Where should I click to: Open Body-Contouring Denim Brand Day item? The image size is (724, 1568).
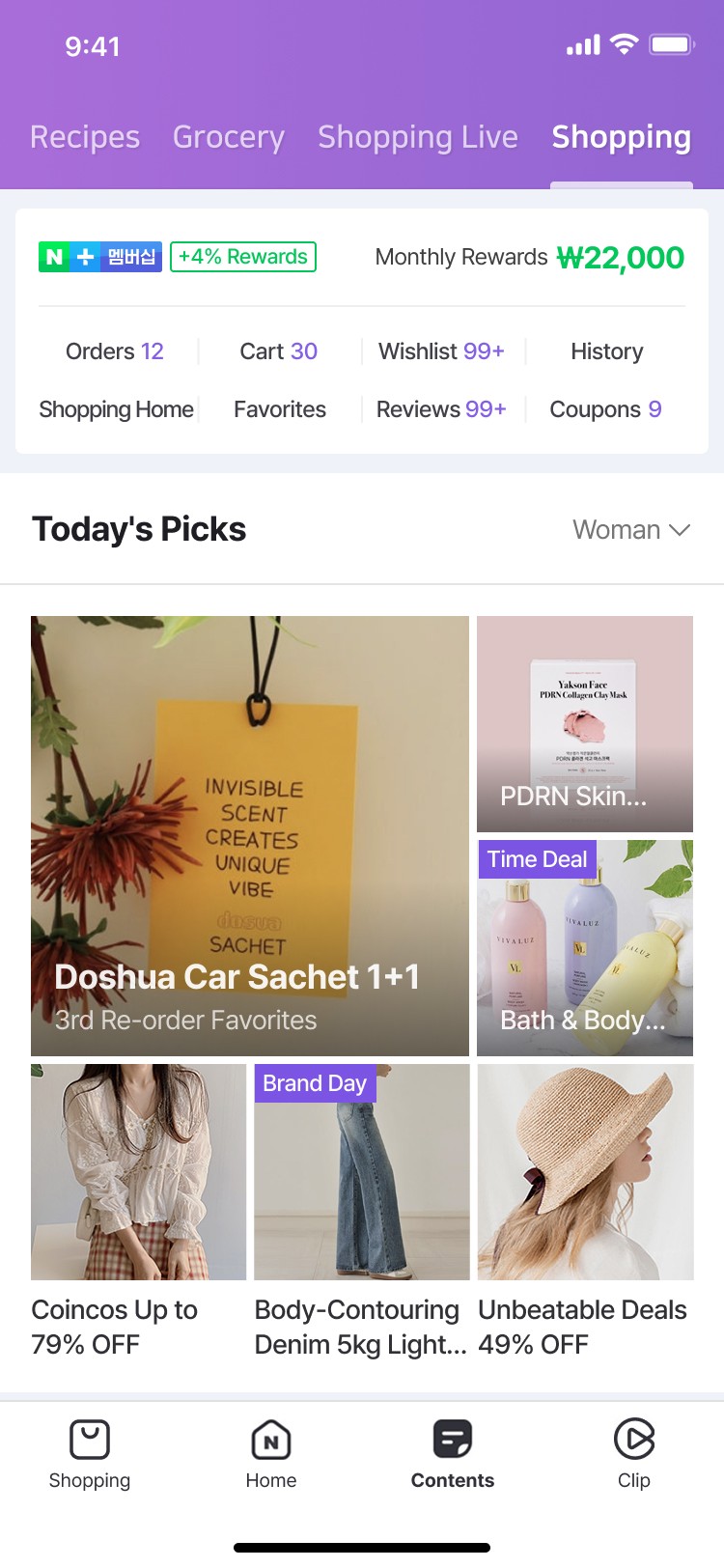point(362,1213)
